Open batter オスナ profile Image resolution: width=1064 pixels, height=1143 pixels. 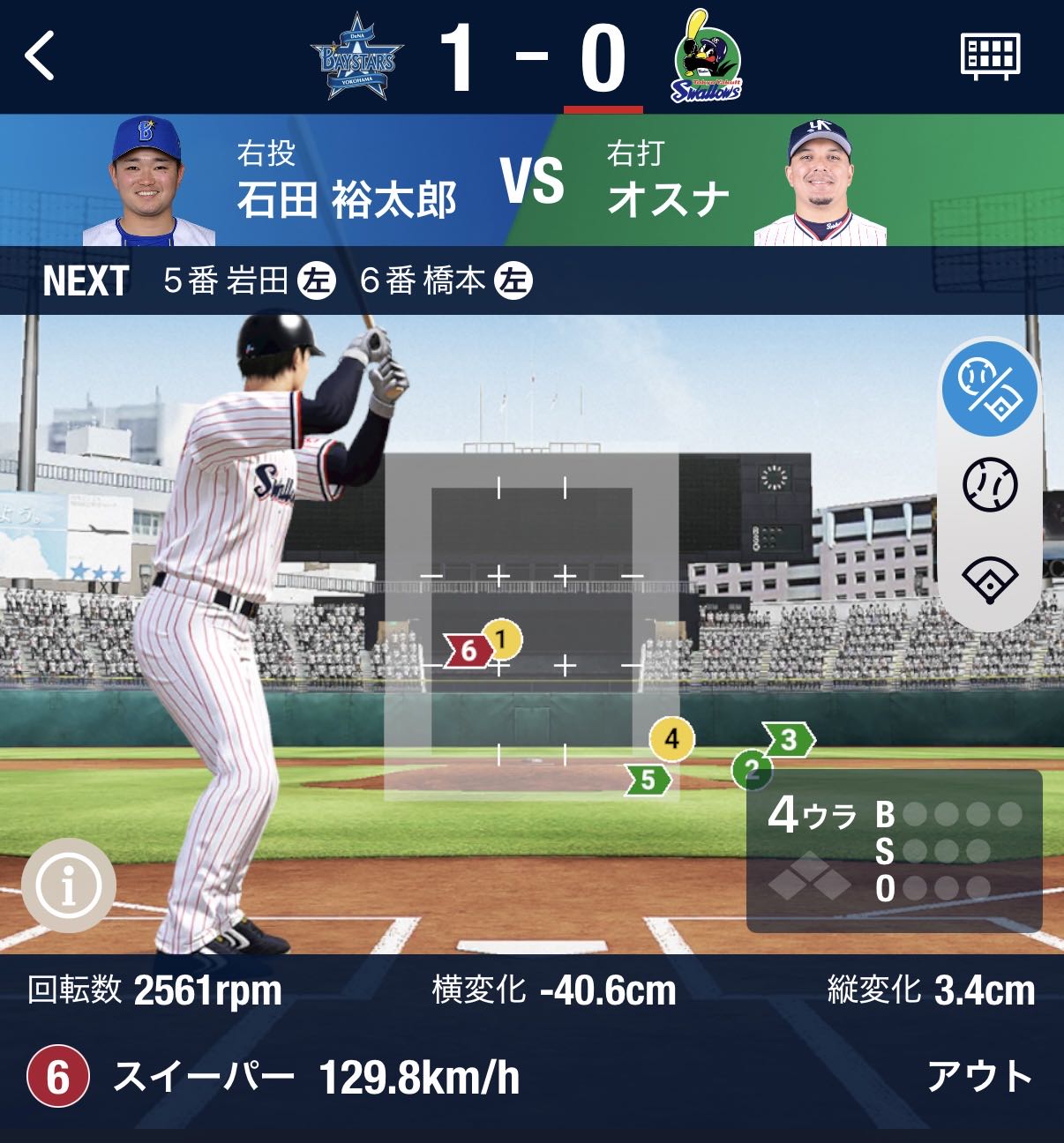(820, 182)
